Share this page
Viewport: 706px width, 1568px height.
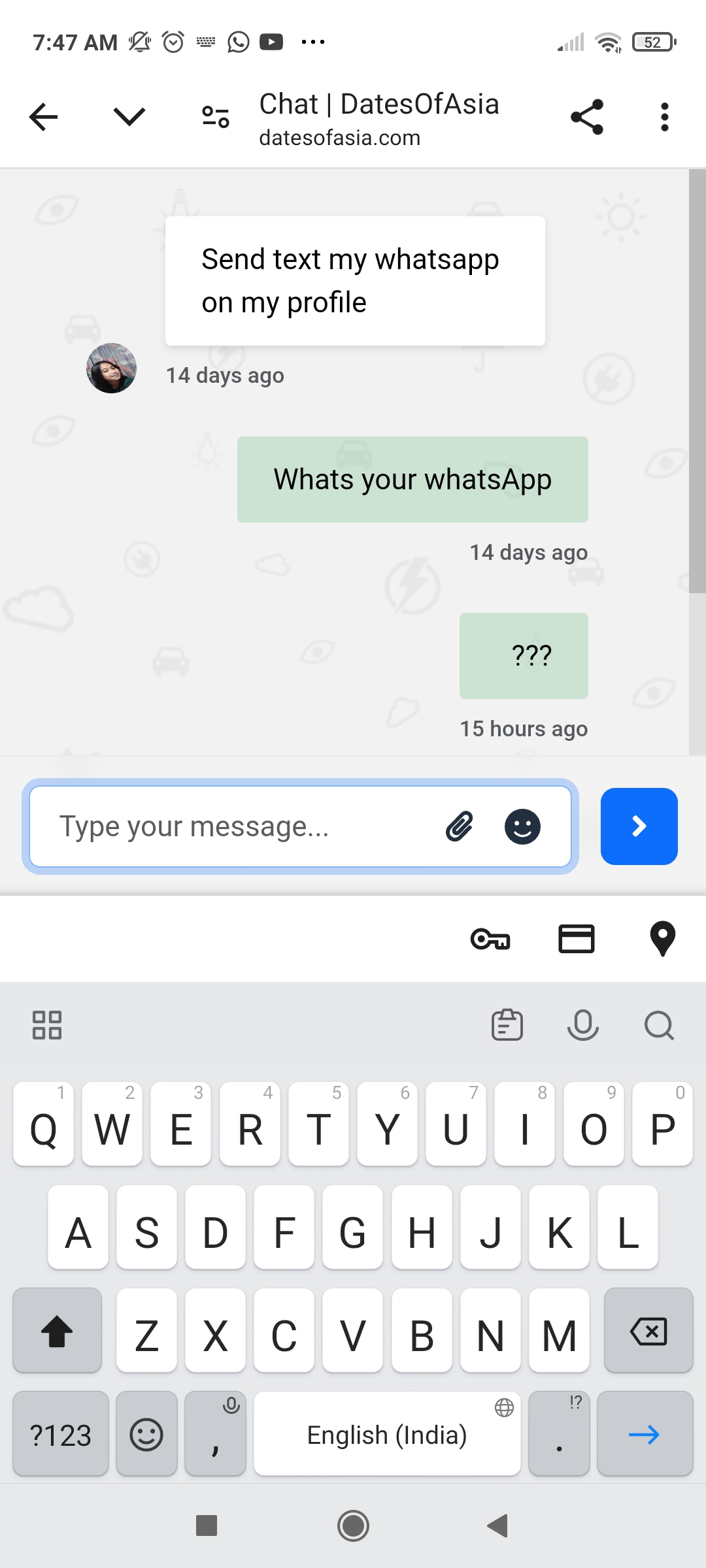(x=587, y=118)
